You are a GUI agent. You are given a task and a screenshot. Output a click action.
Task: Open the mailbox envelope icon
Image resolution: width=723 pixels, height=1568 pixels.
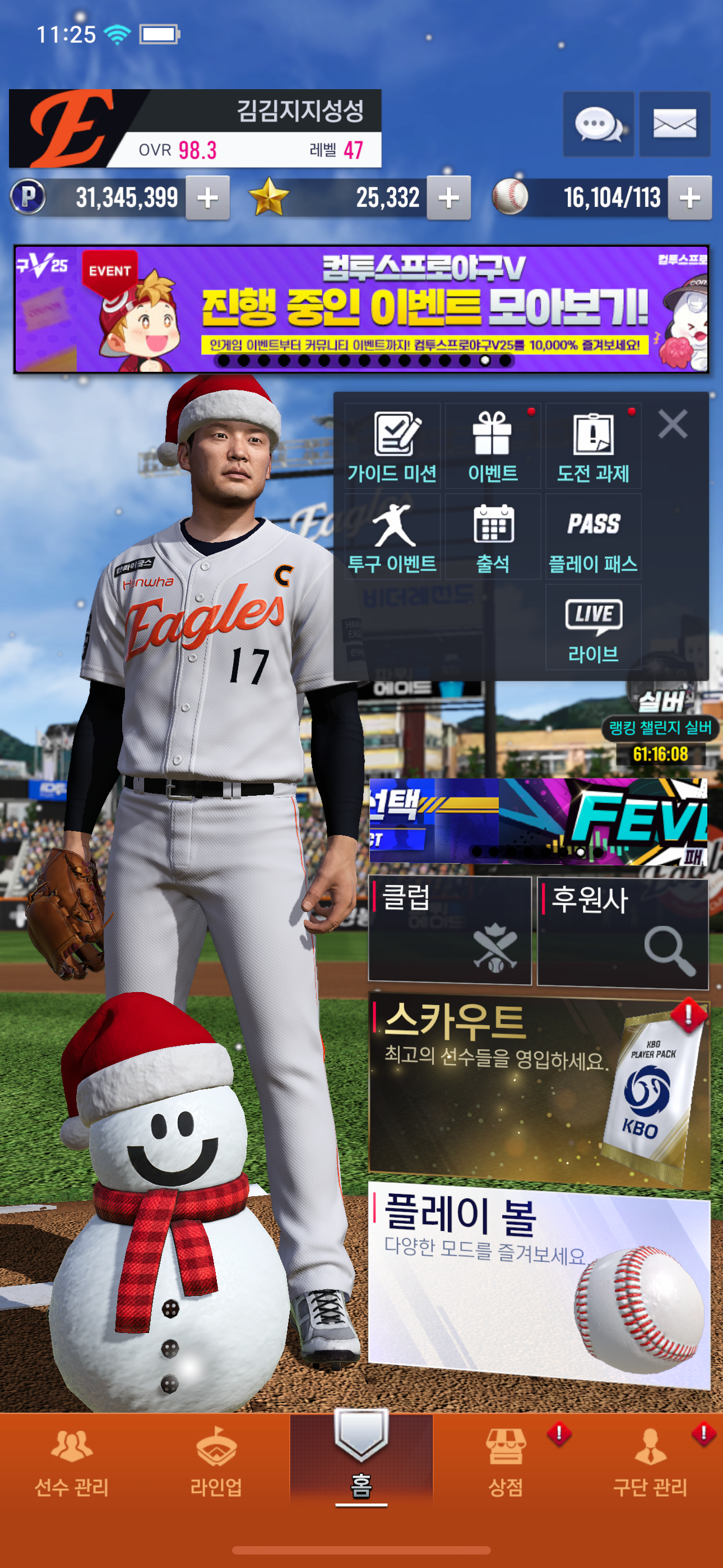click(x=674, y=124)
